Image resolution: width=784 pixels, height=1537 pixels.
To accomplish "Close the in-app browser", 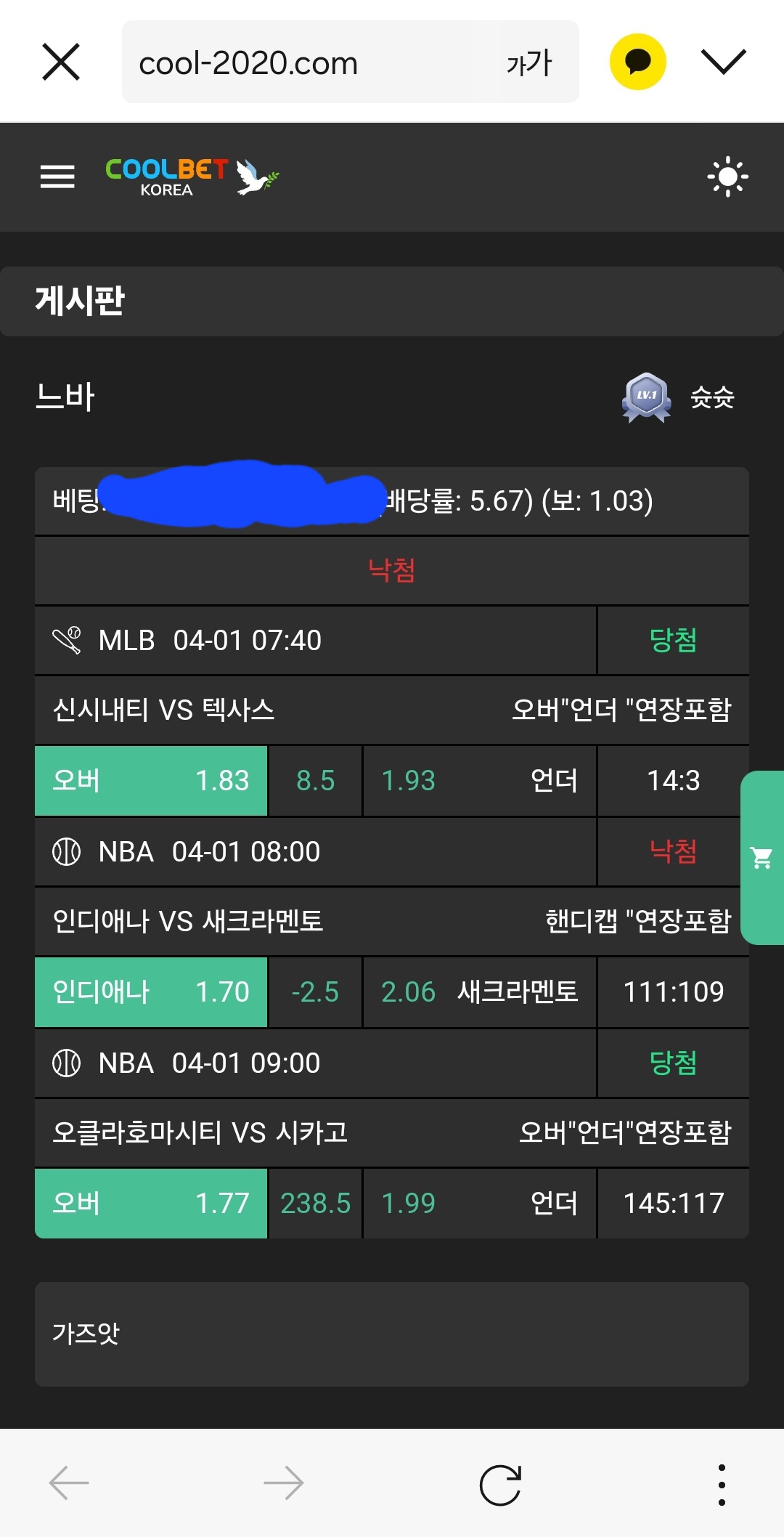I will click(61, 62).
